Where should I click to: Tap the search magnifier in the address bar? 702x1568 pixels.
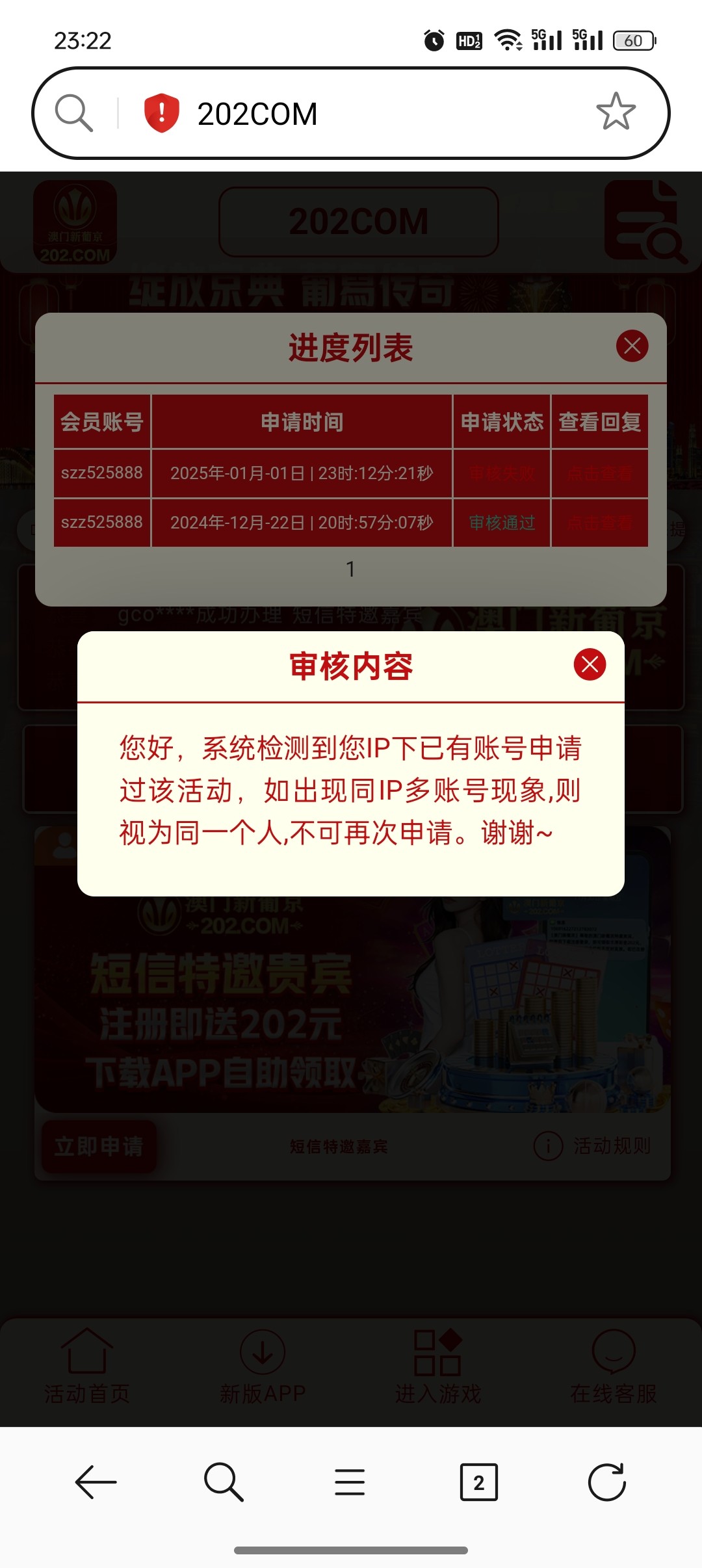point(73,113)
